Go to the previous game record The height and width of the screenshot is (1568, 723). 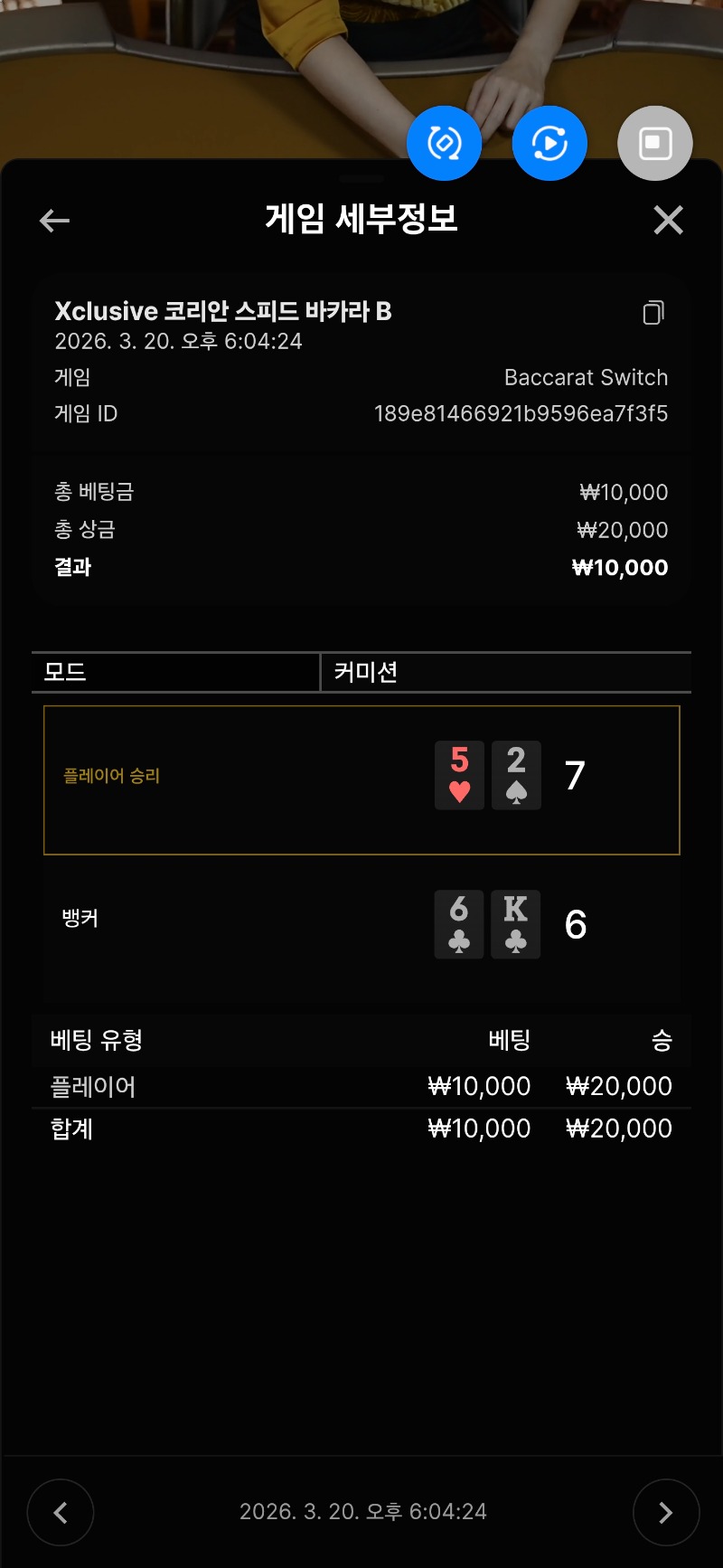pyautogui.click(x=61, y=1512)
